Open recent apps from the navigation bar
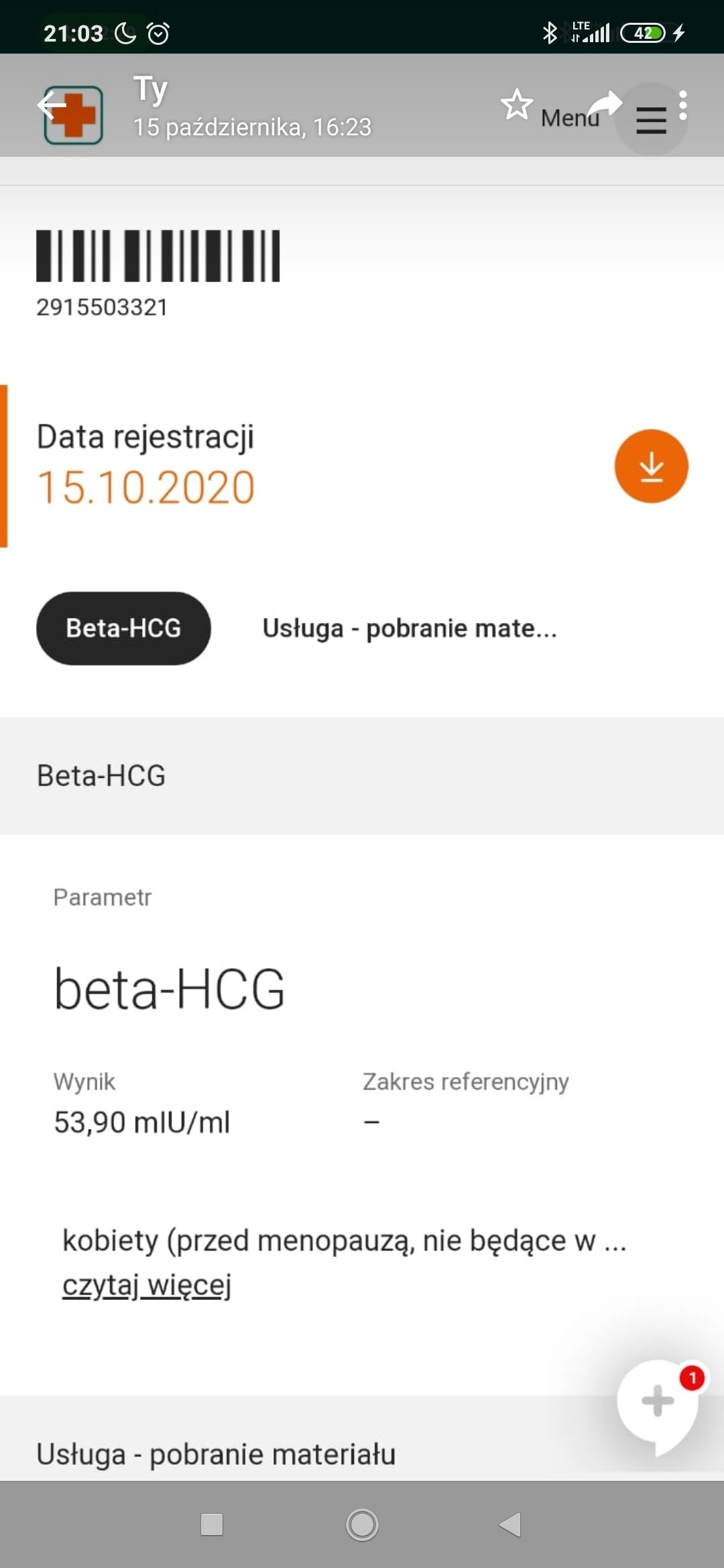Image resolution: width=724 pixels, height=1568 pixels. click(212, 1524)
